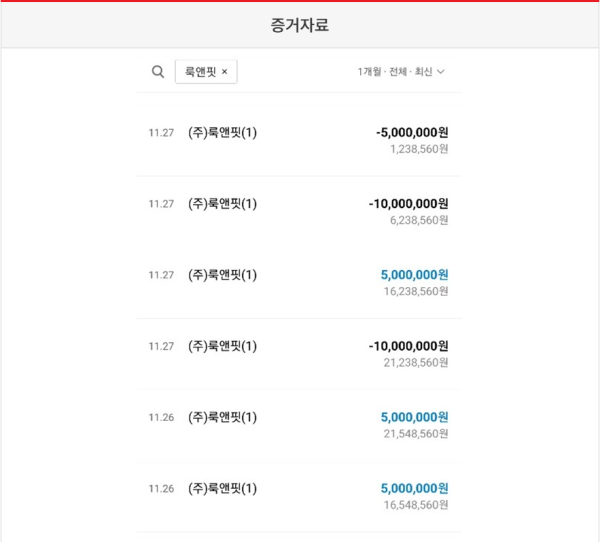View the deposit with balance 16,548,560원
This screenshot has height=542, width=600.
pyautogui.click(x=298, y=495)
